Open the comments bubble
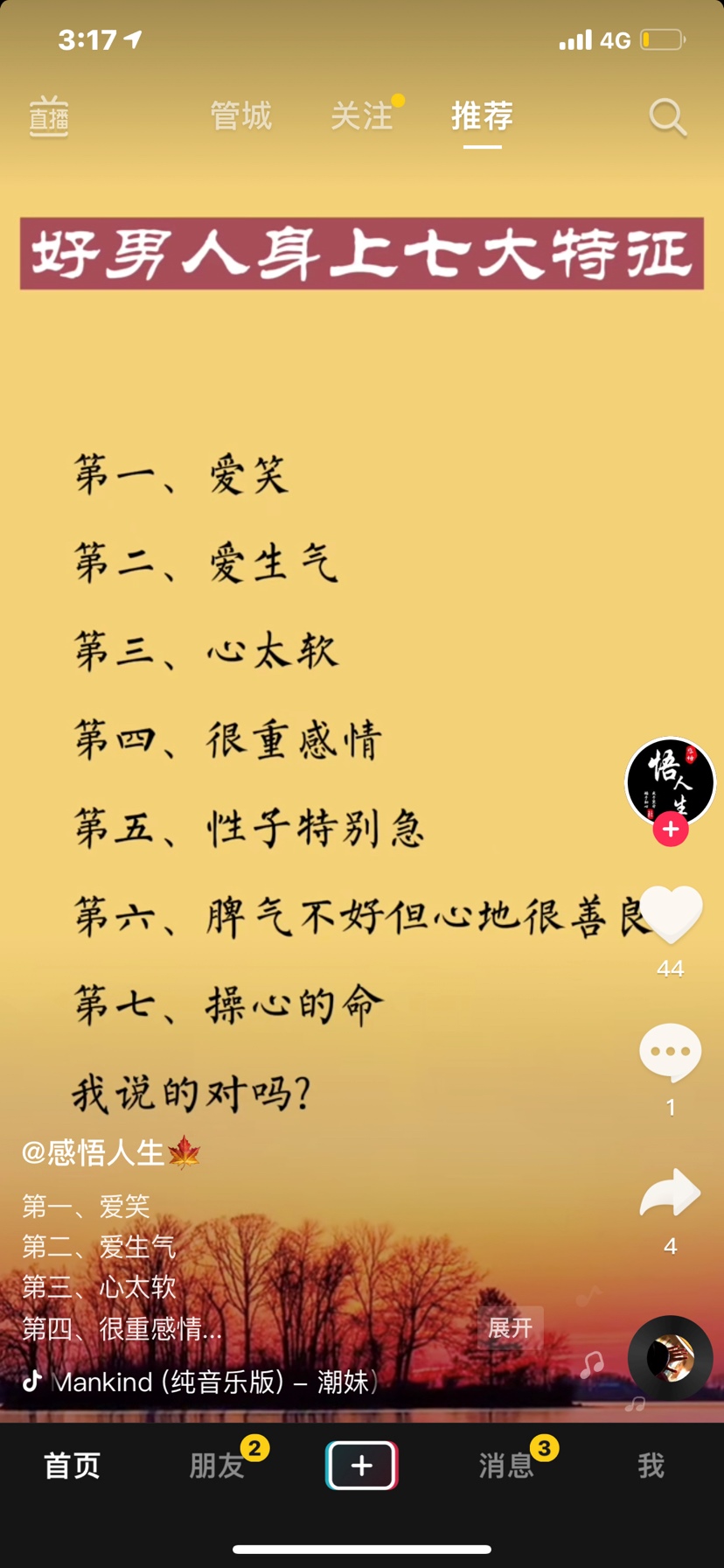This screenshot has width=724, height=1568. (x=671, y=1053)
